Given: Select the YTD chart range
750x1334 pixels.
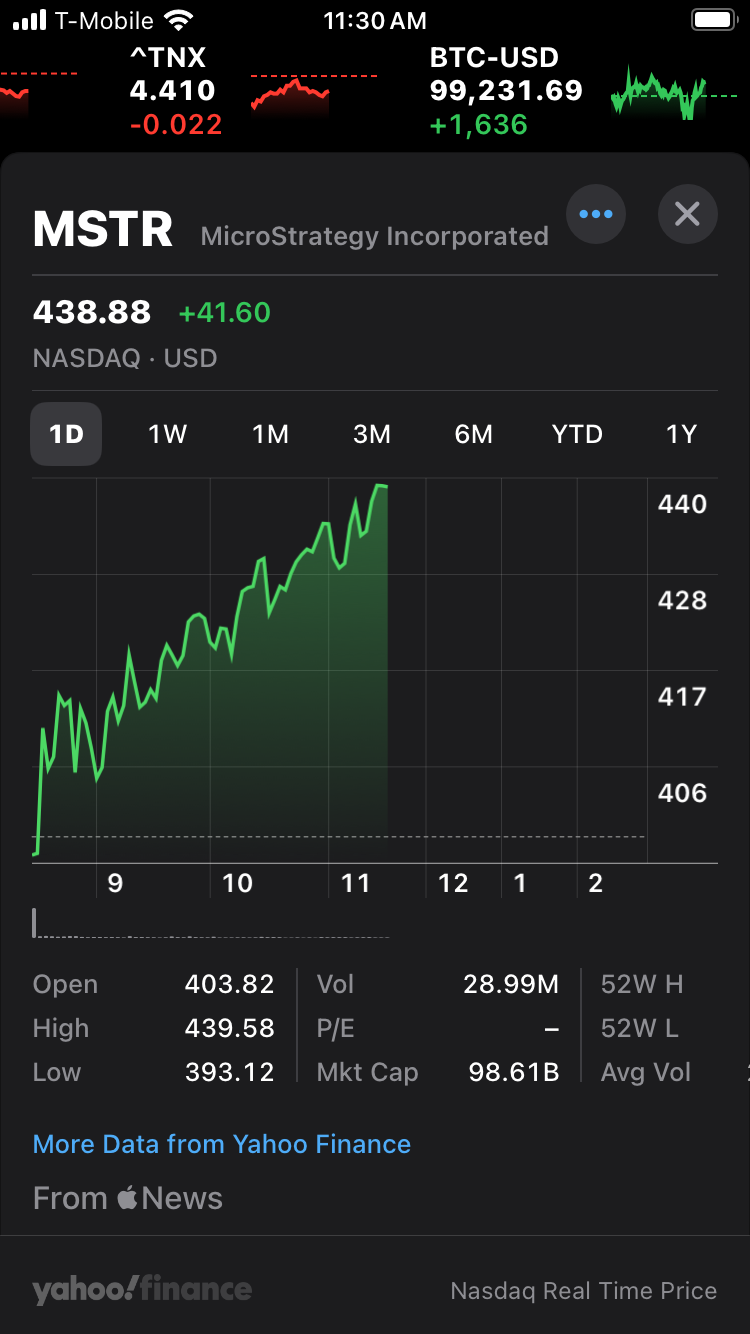Looking at the screenshot, I should click(577, 434).
